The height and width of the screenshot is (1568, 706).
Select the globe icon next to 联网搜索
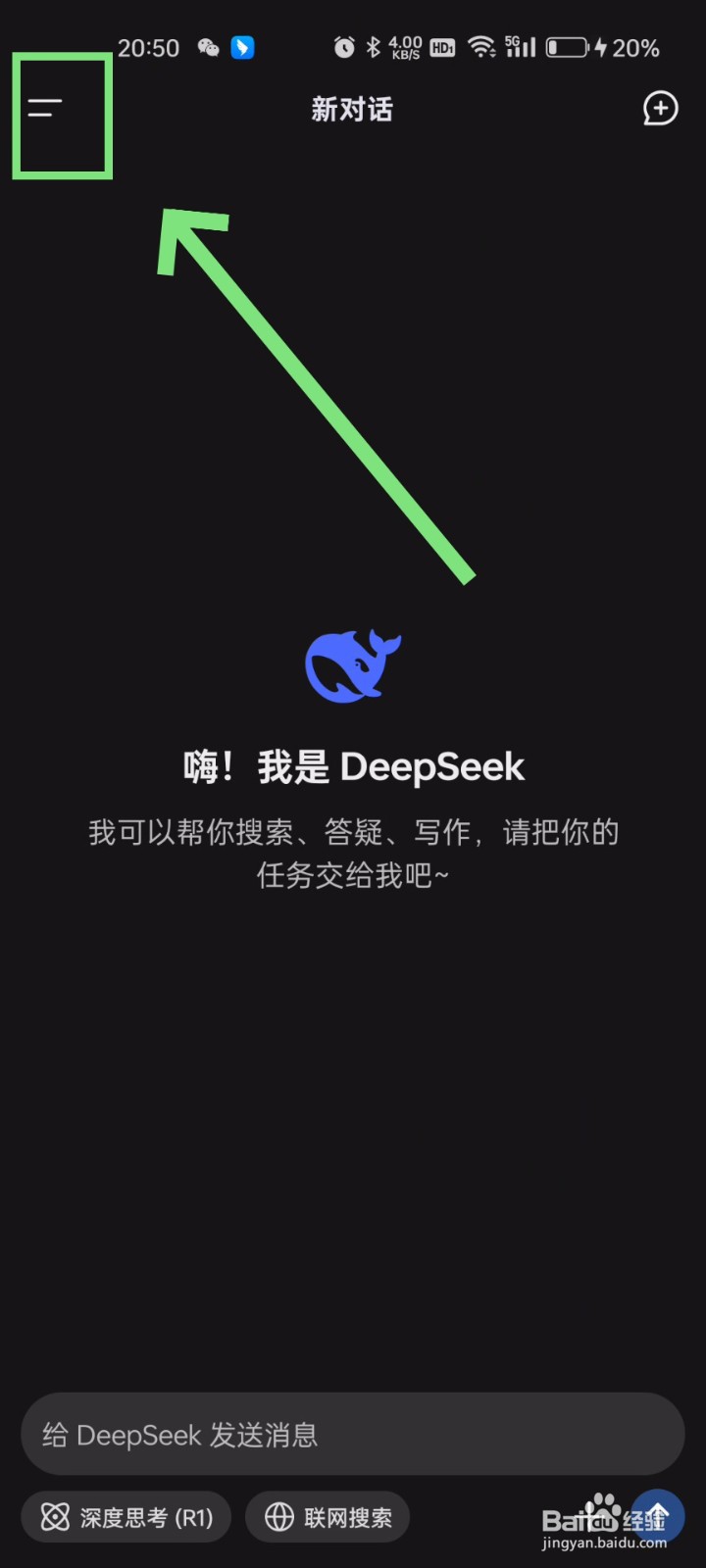tap(279, 1516)
